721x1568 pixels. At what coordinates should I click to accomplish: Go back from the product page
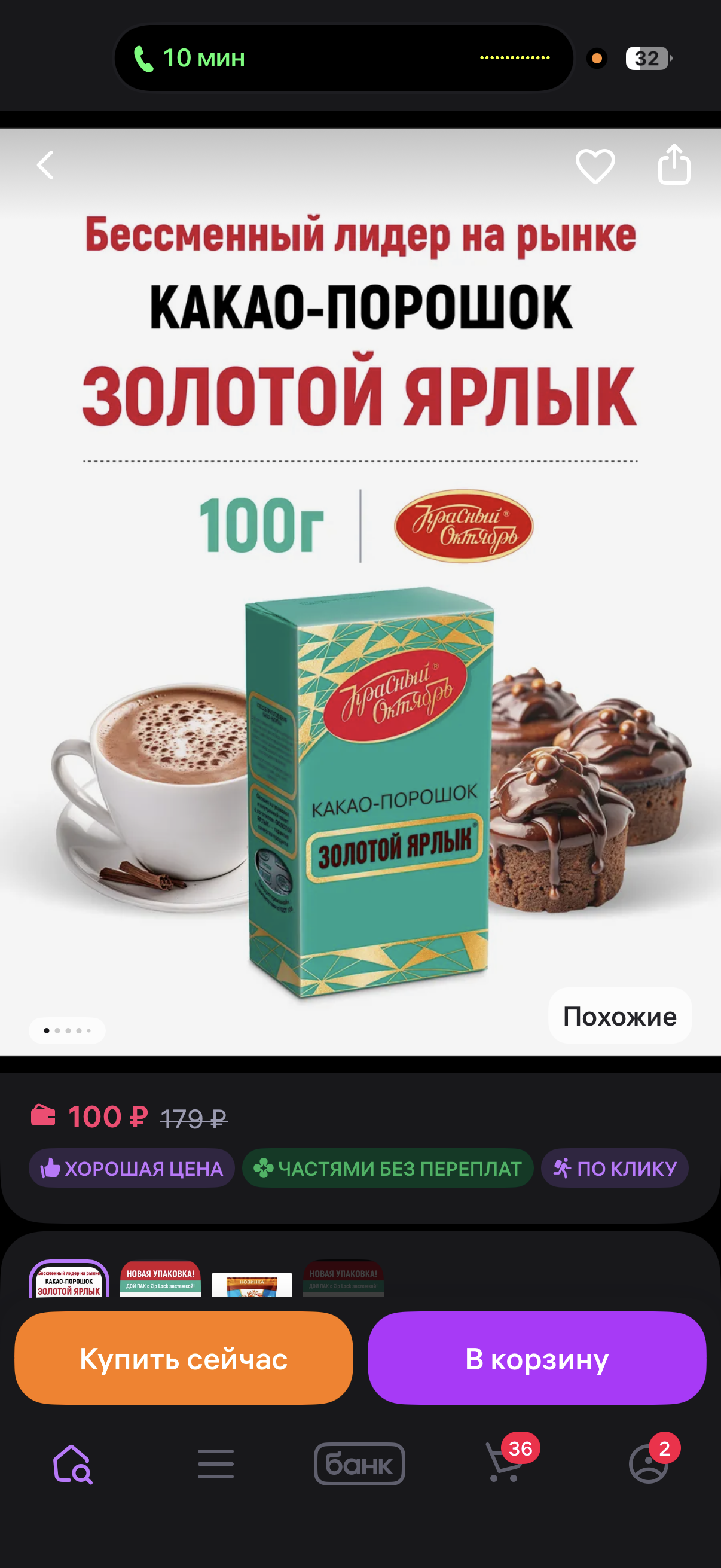coord(45,165)
